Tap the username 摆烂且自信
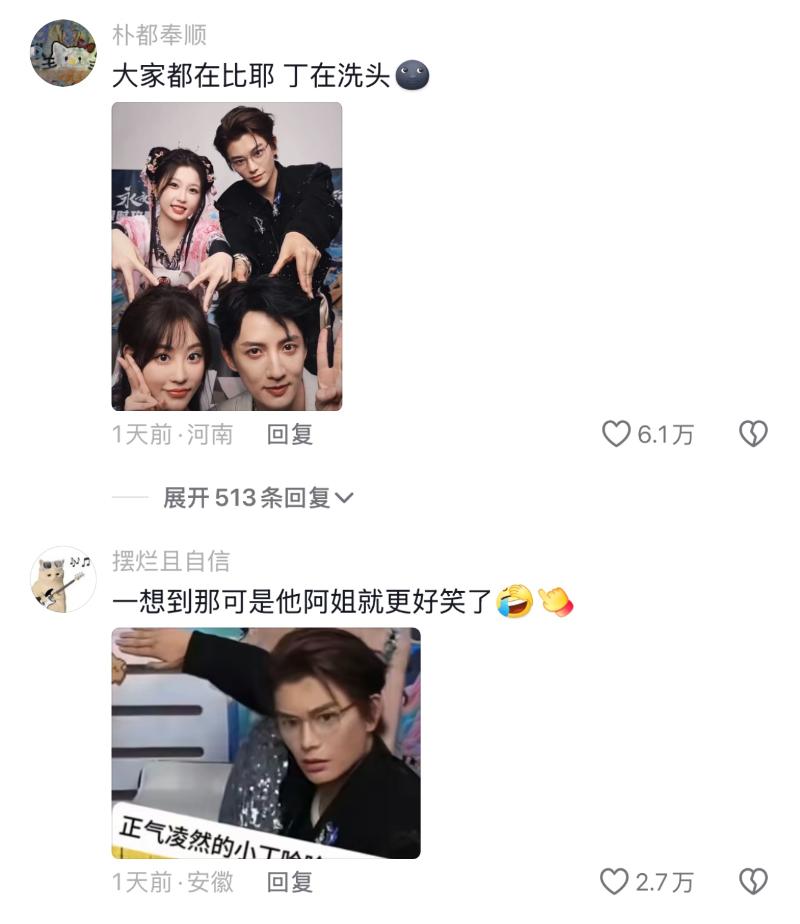 [170, 561]
